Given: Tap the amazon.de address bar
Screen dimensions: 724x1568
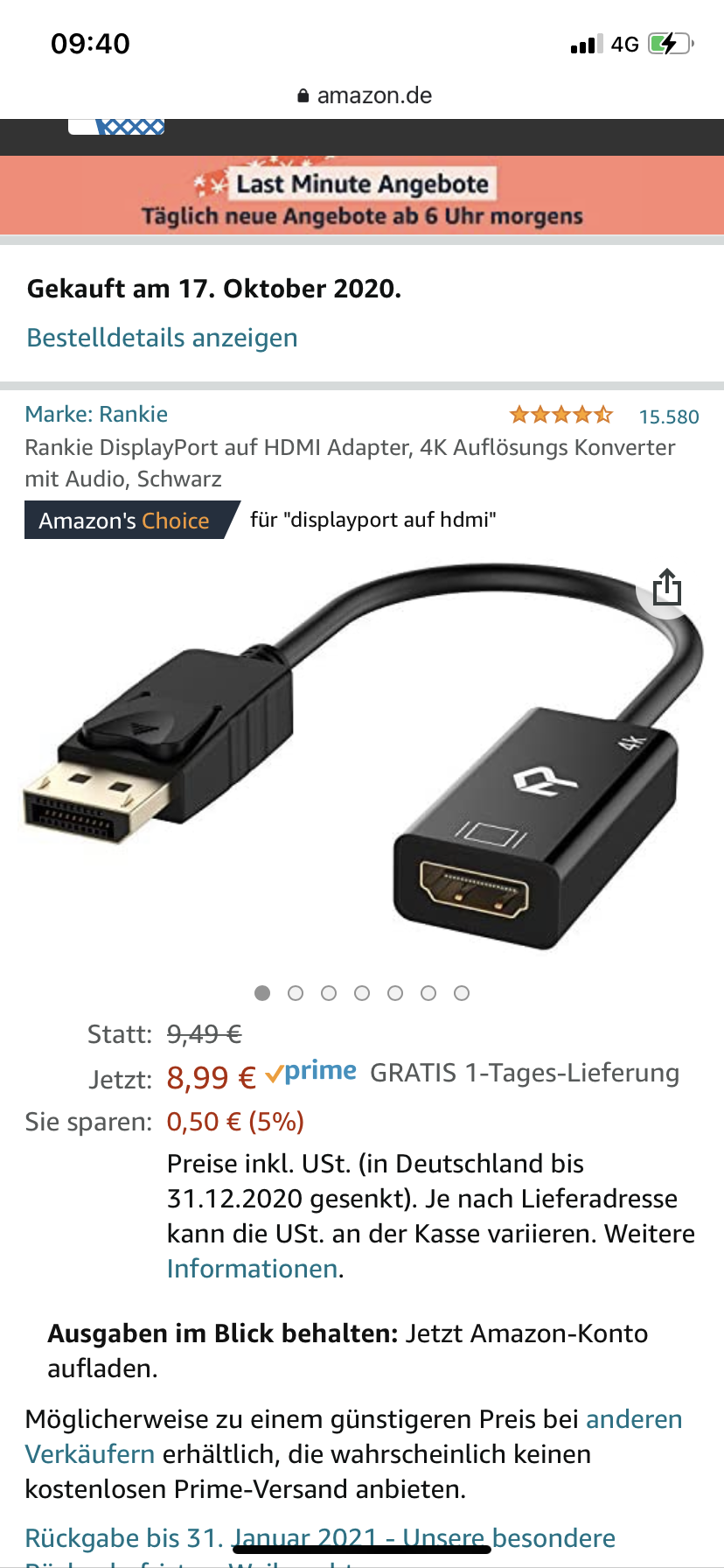Looking at the screenshot, I should click(x=364, y=95).
